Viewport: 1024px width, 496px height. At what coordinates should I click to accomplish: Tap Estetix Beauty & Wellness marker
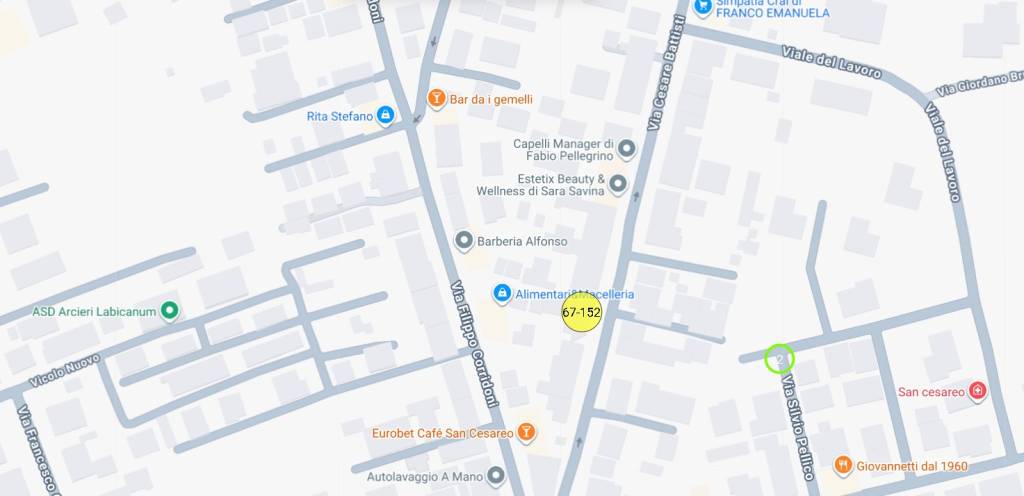[618, 184]
